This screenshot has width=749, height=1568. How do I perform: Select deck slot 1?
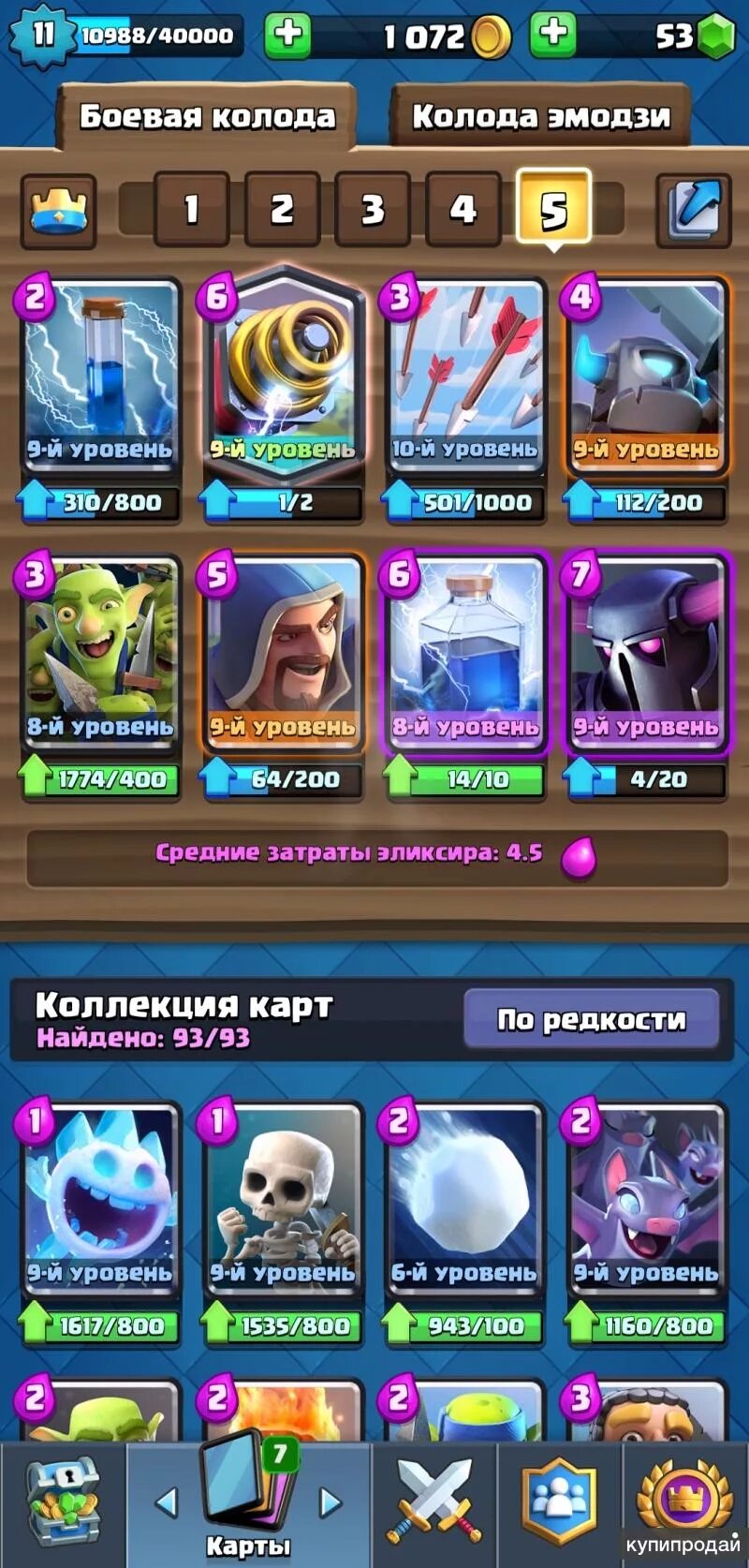tap(191, 209)
